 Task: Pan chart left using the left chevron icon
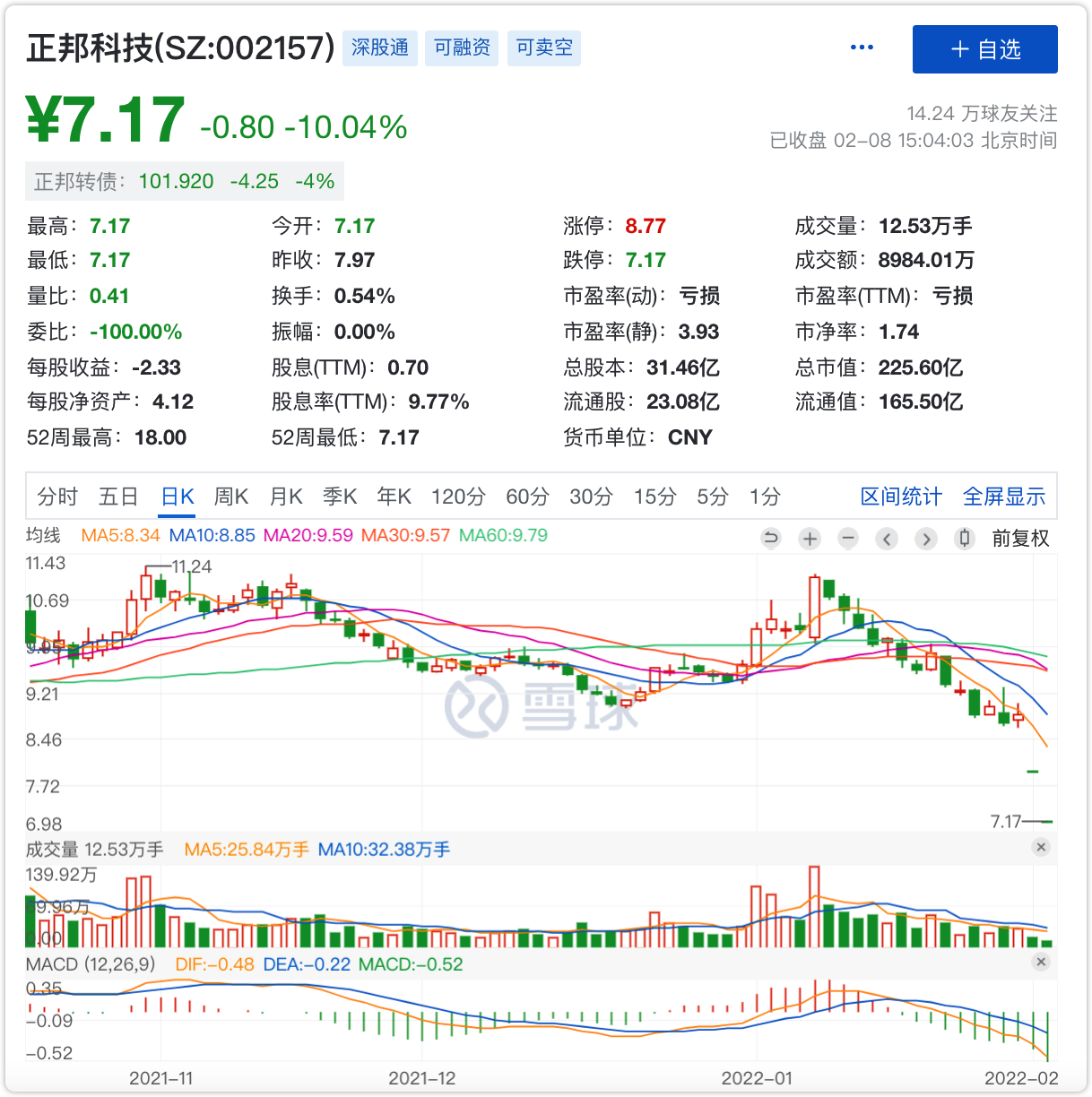(x=887, y=539)
